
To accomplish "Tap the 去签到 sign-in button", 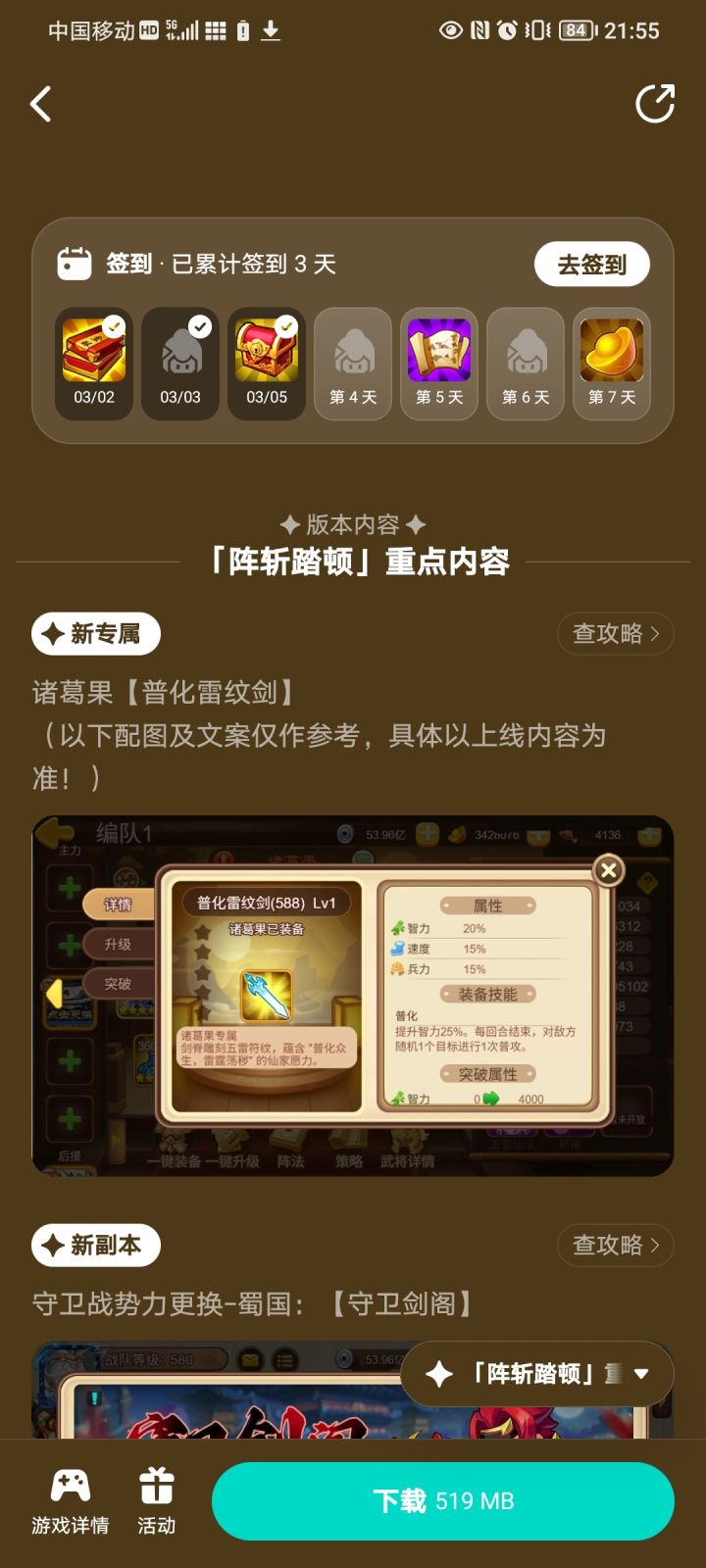I will 591,264.
